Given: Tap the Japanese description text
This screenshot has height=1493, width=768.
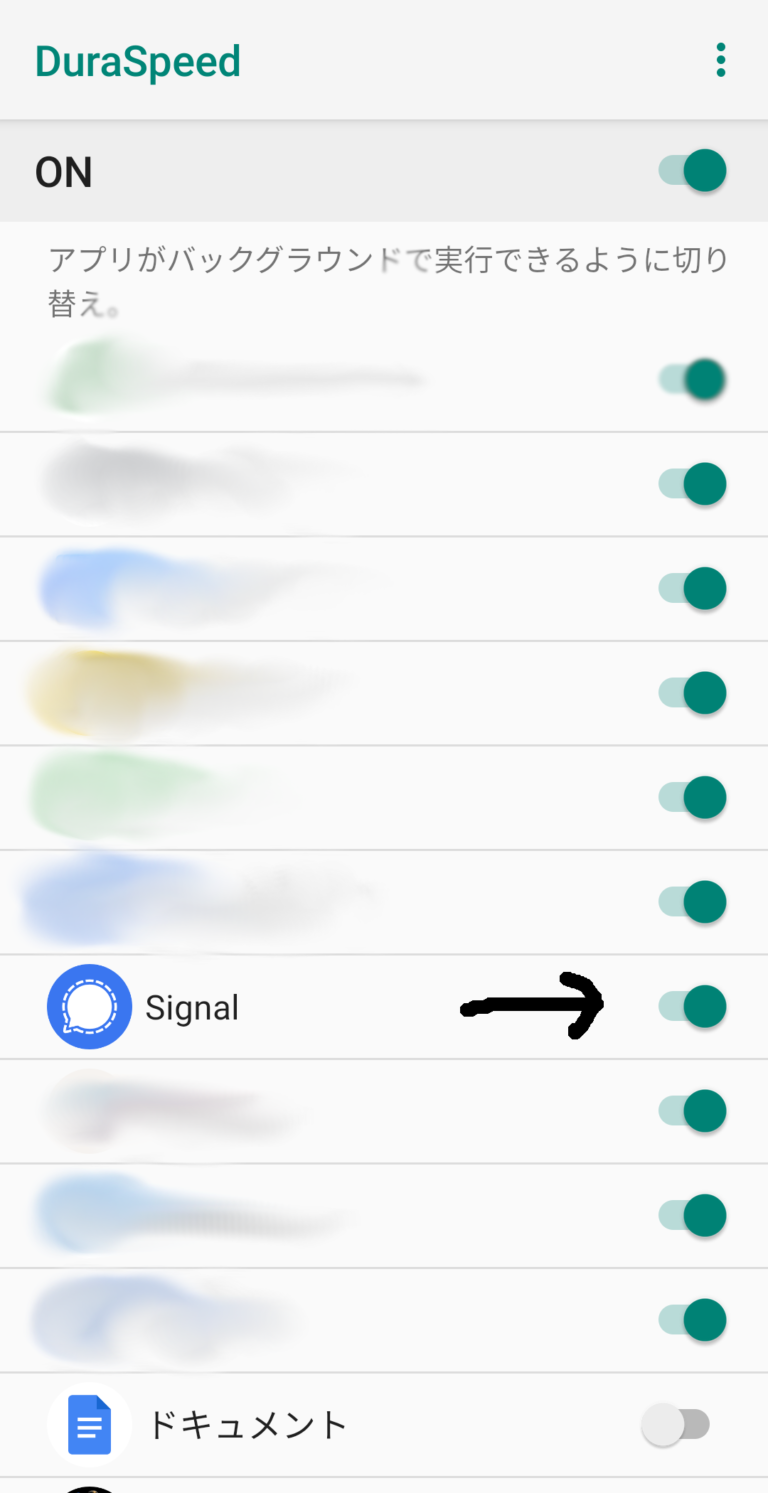Looking at the screenshot, I should [384, 275].
